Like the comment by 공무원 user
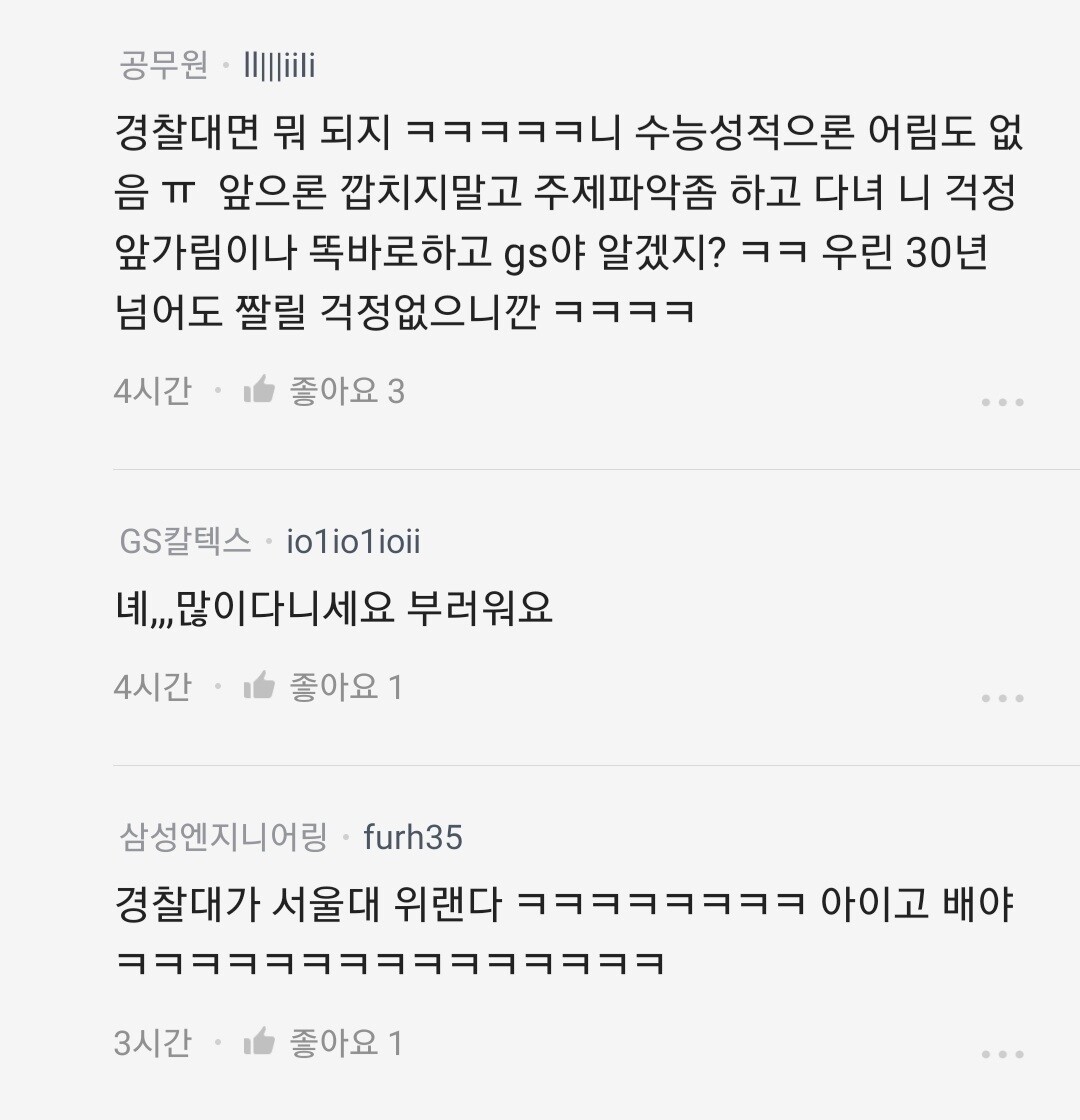Viewport: 1080px width, 1120px height. (x=259, y=390)
